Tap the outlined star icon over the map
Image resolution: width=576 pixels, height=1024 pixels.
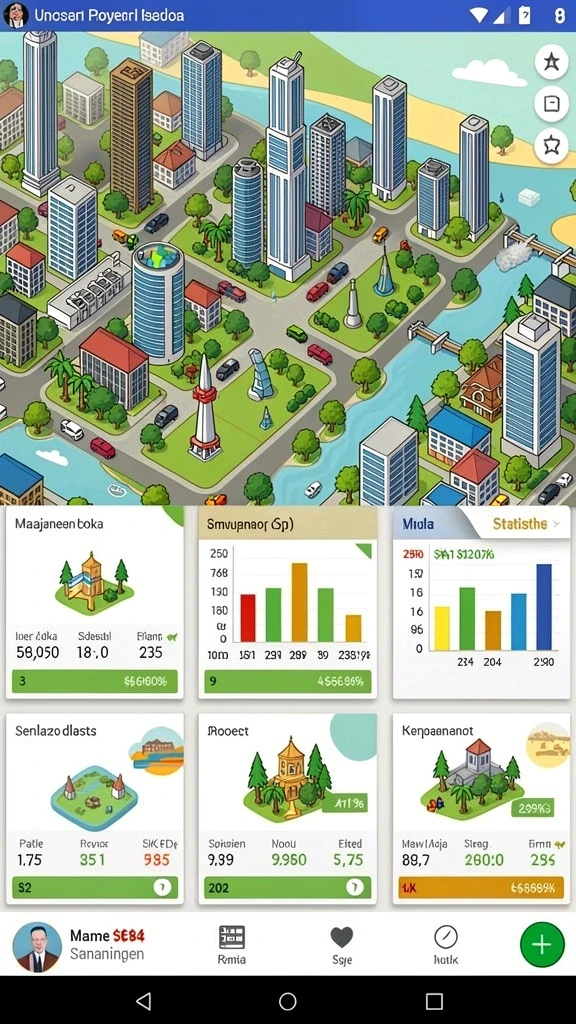click(x=551, y=145)
